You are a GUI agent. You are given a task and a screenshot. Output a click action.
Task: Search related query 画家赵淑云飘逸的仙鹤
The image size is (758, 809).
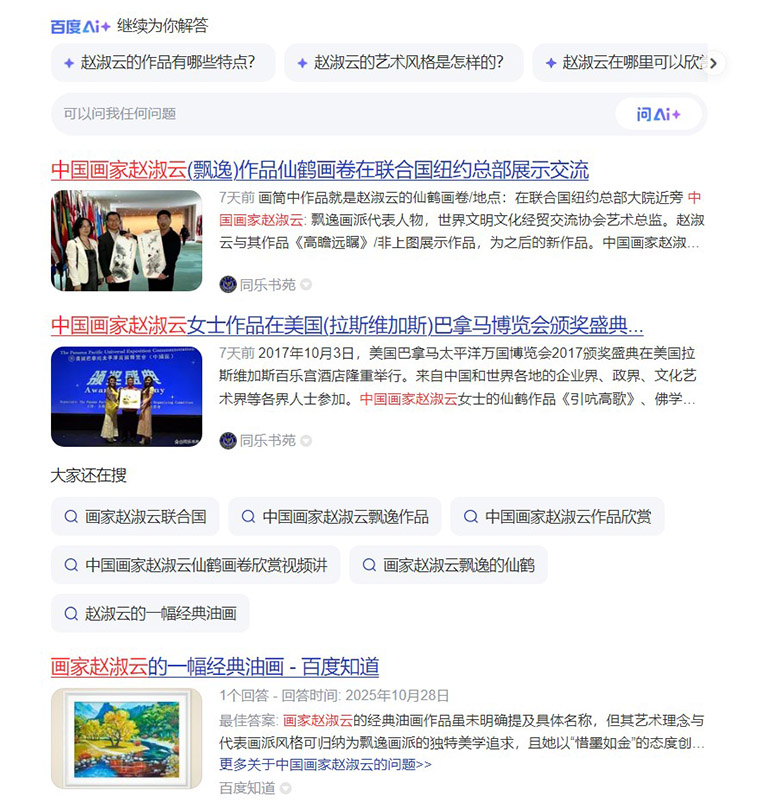[x=447, y=565]
